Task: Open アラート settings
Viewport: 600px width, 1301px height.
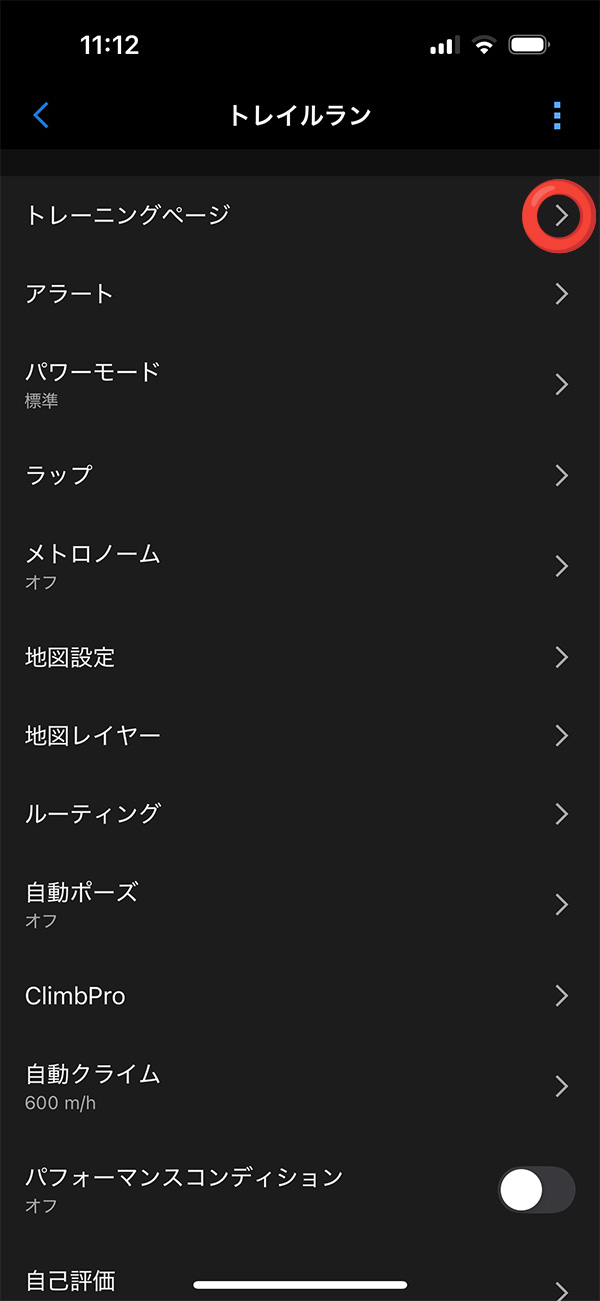Action: (300, 294)
